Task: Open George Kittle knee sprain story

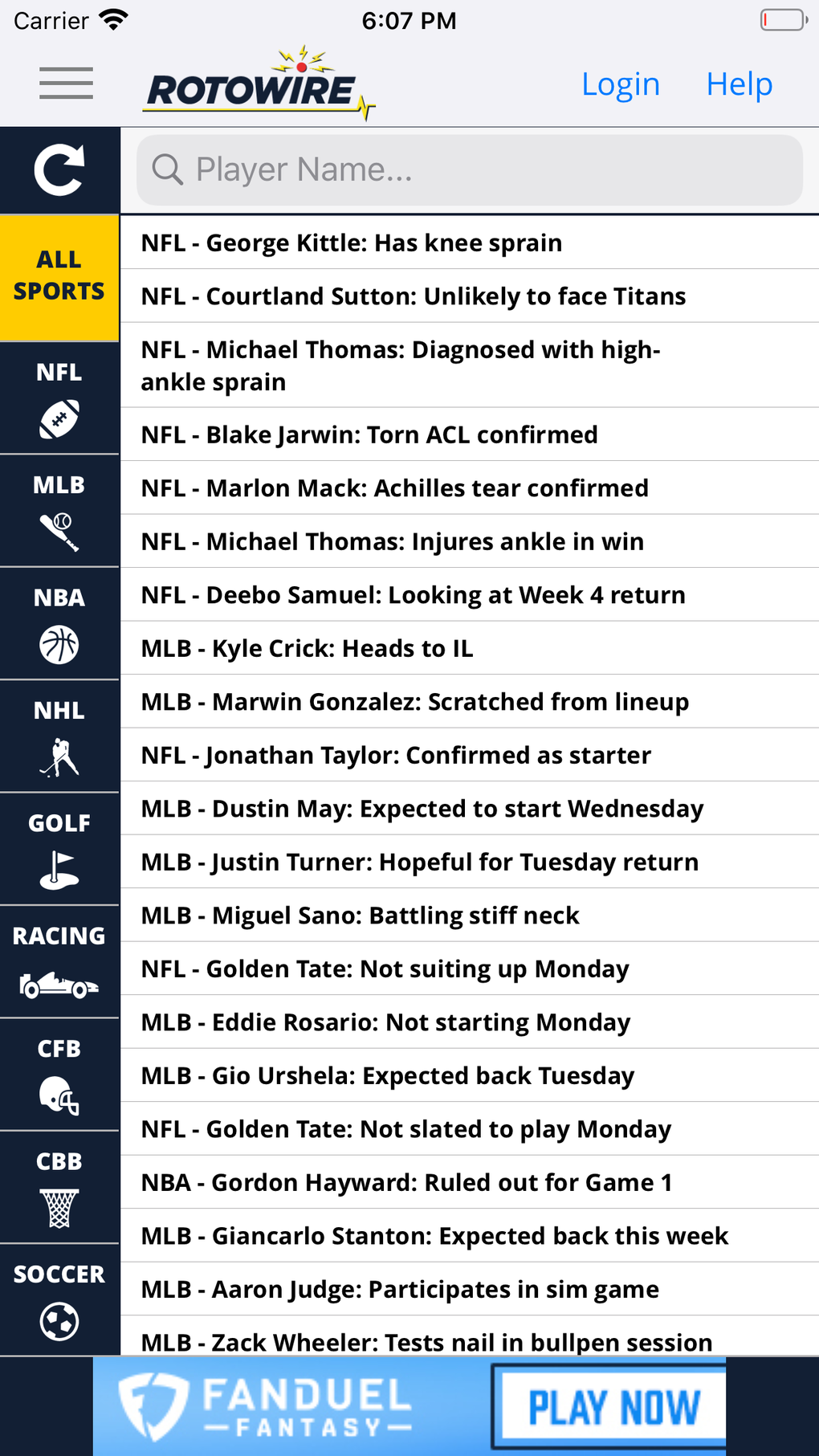Action: click(x=352, y=243)
